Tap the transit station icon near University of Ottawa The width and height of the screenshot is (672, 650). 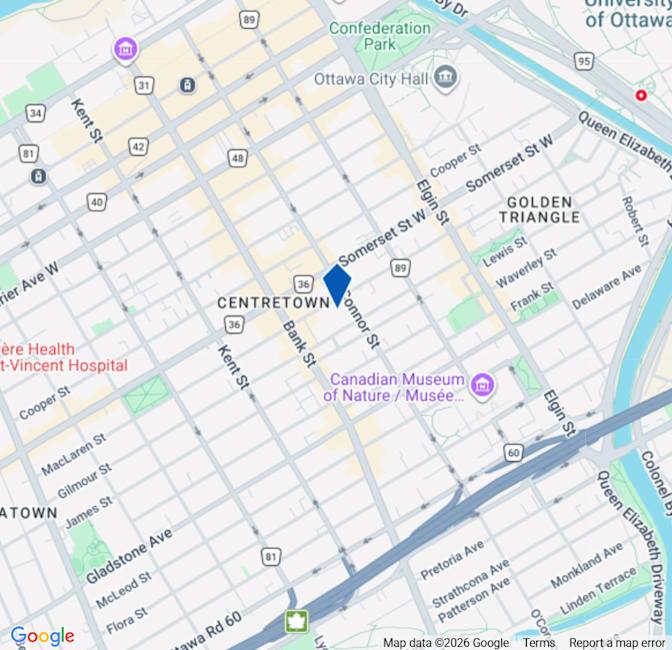[641, 96]
